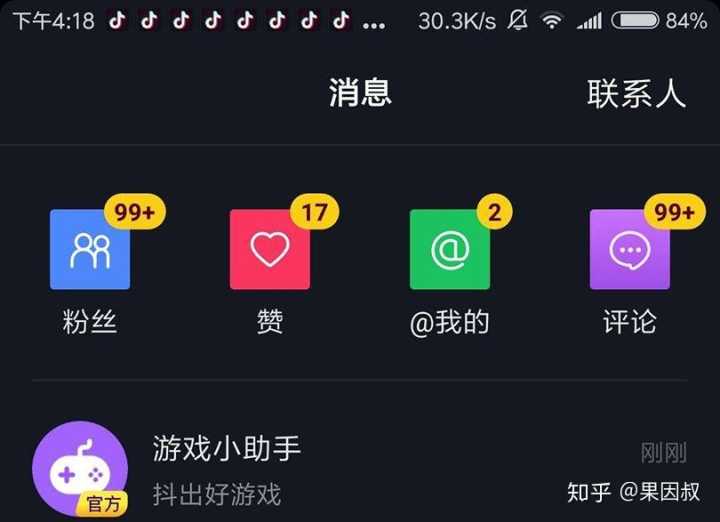Open the 评论 comments notifications

(x=630, y=250)
